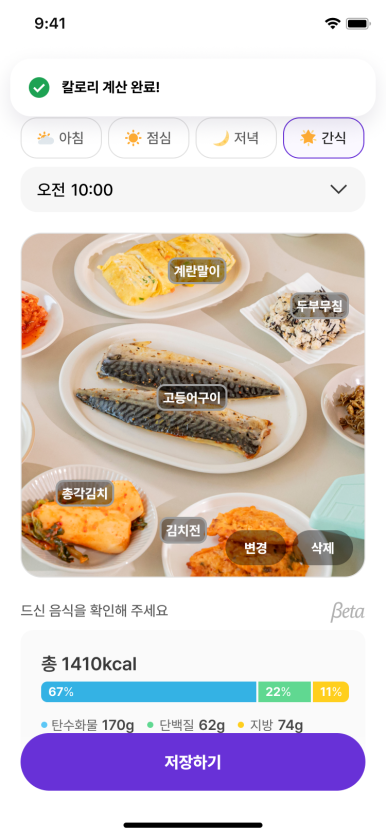
Task: Tap the 두부무침 food tag
Action: [x=319, y=306]
